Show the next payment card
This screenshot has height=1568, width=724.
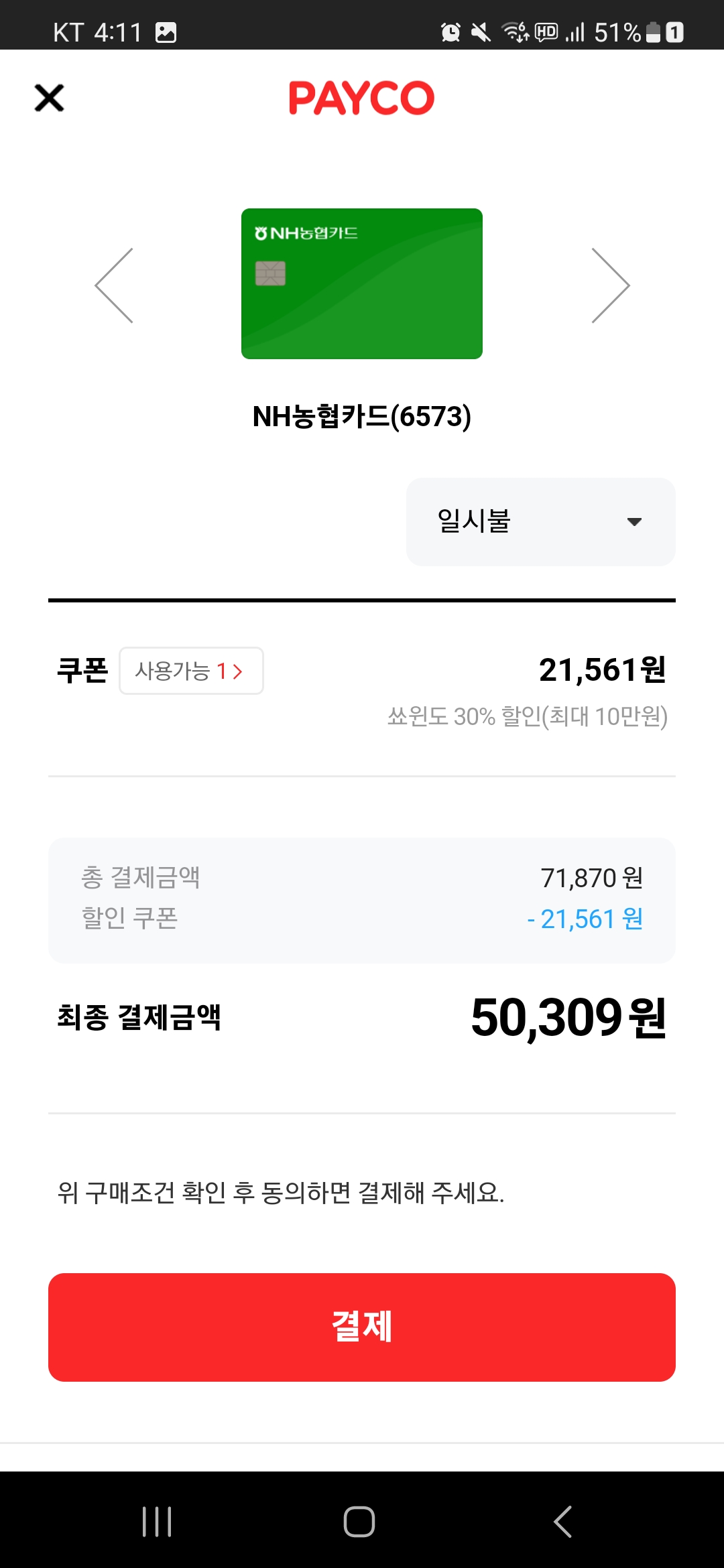[611, 285]
